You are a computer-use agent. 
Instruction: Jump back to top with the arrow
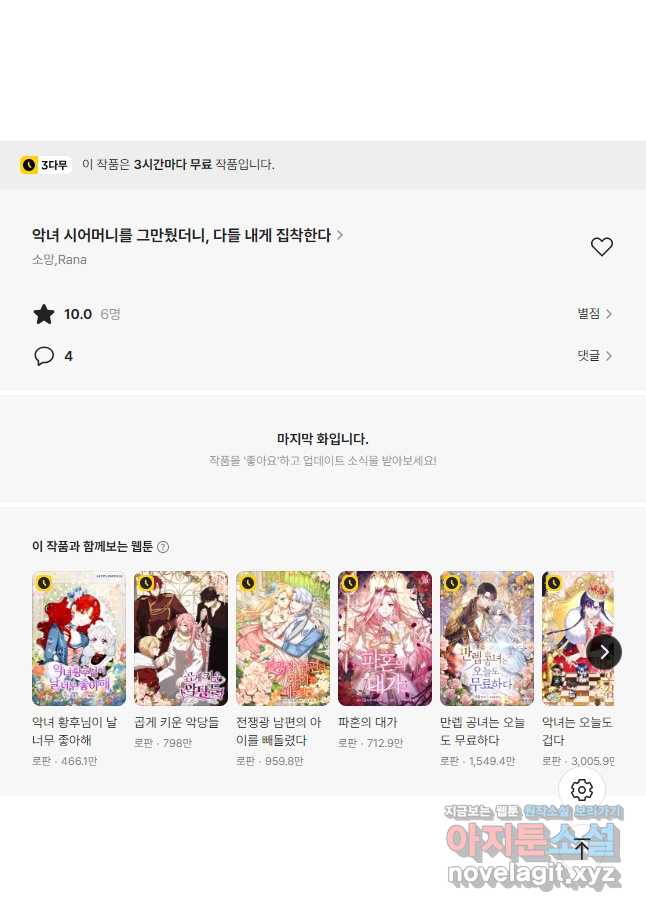[x=582, y=848]
